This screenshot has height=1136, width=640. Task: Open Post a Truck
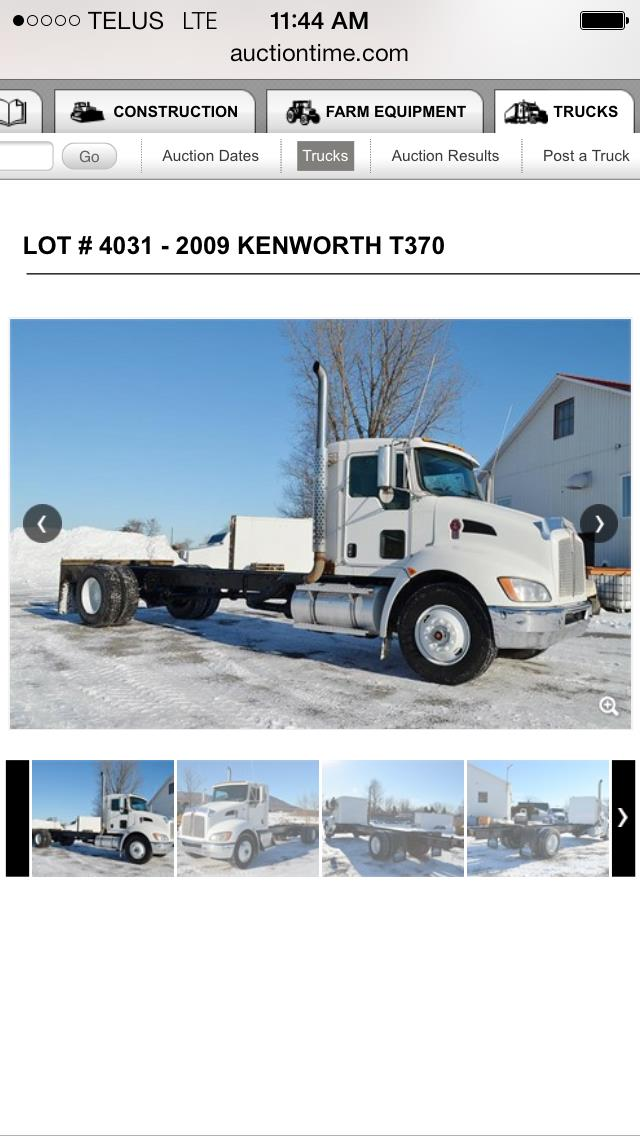click(585, 156)
